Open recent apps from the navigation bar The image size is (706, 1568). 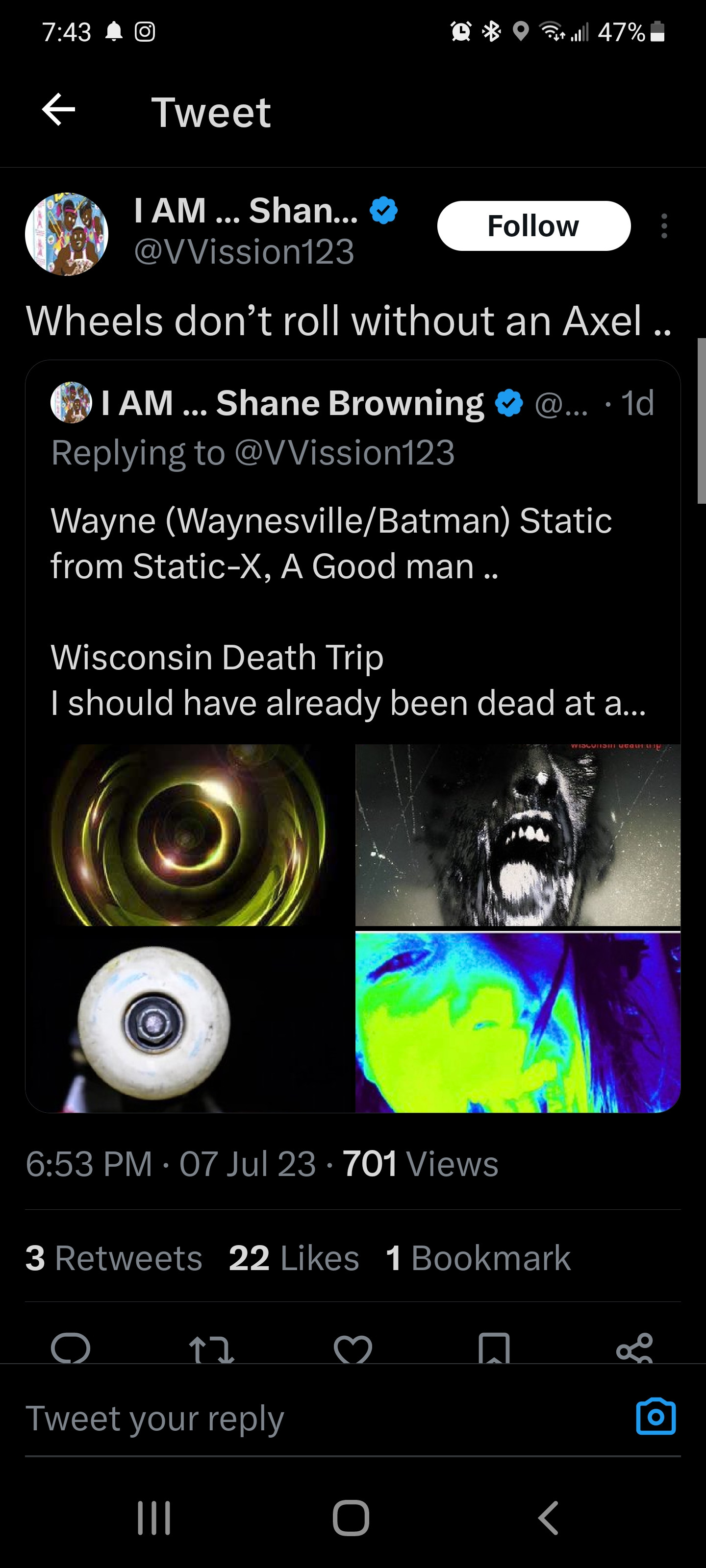pos(153,1518)
